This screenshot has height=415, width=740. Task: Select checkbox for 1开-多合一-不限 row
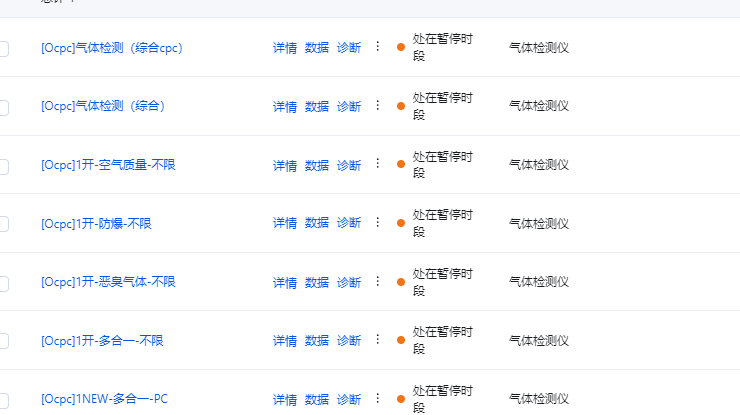tap(3, 342)
